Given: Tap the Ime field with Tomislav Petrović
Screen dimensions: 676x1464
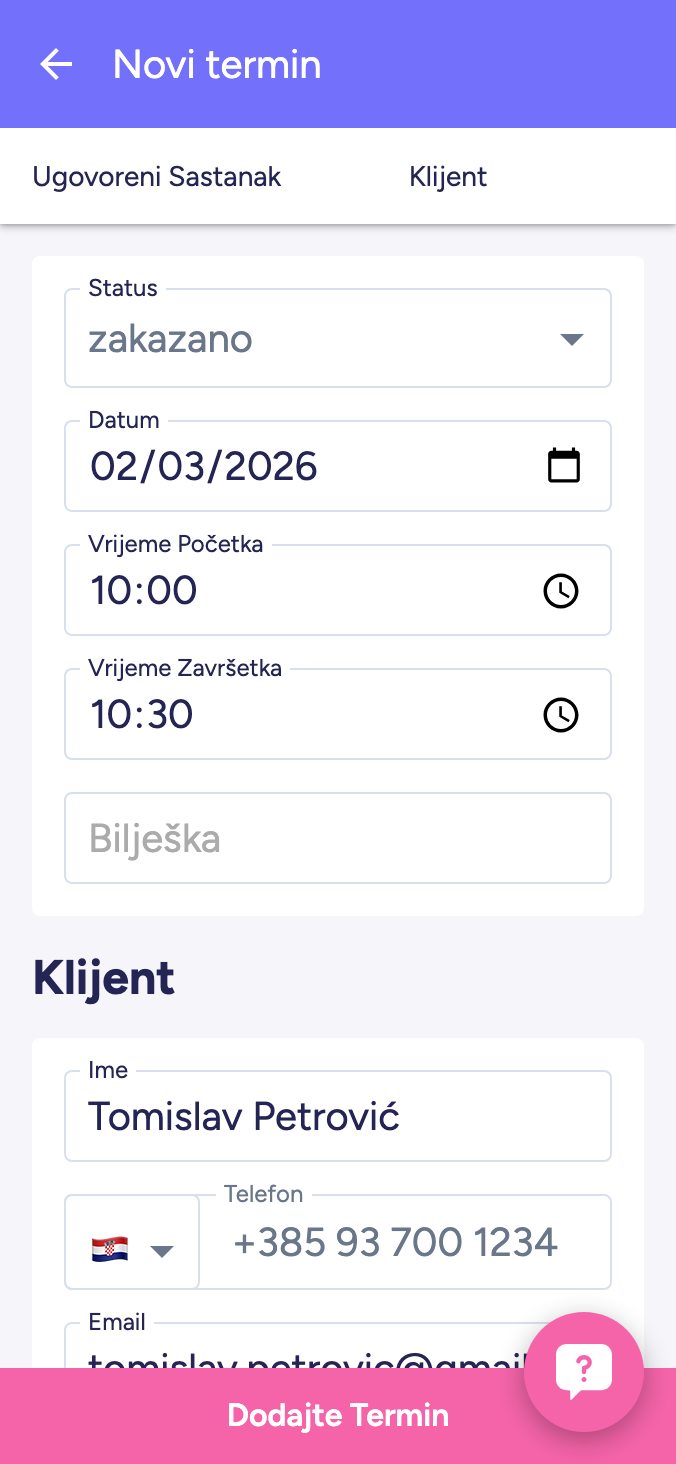Looking at the screenshot, I should 337,1117.
